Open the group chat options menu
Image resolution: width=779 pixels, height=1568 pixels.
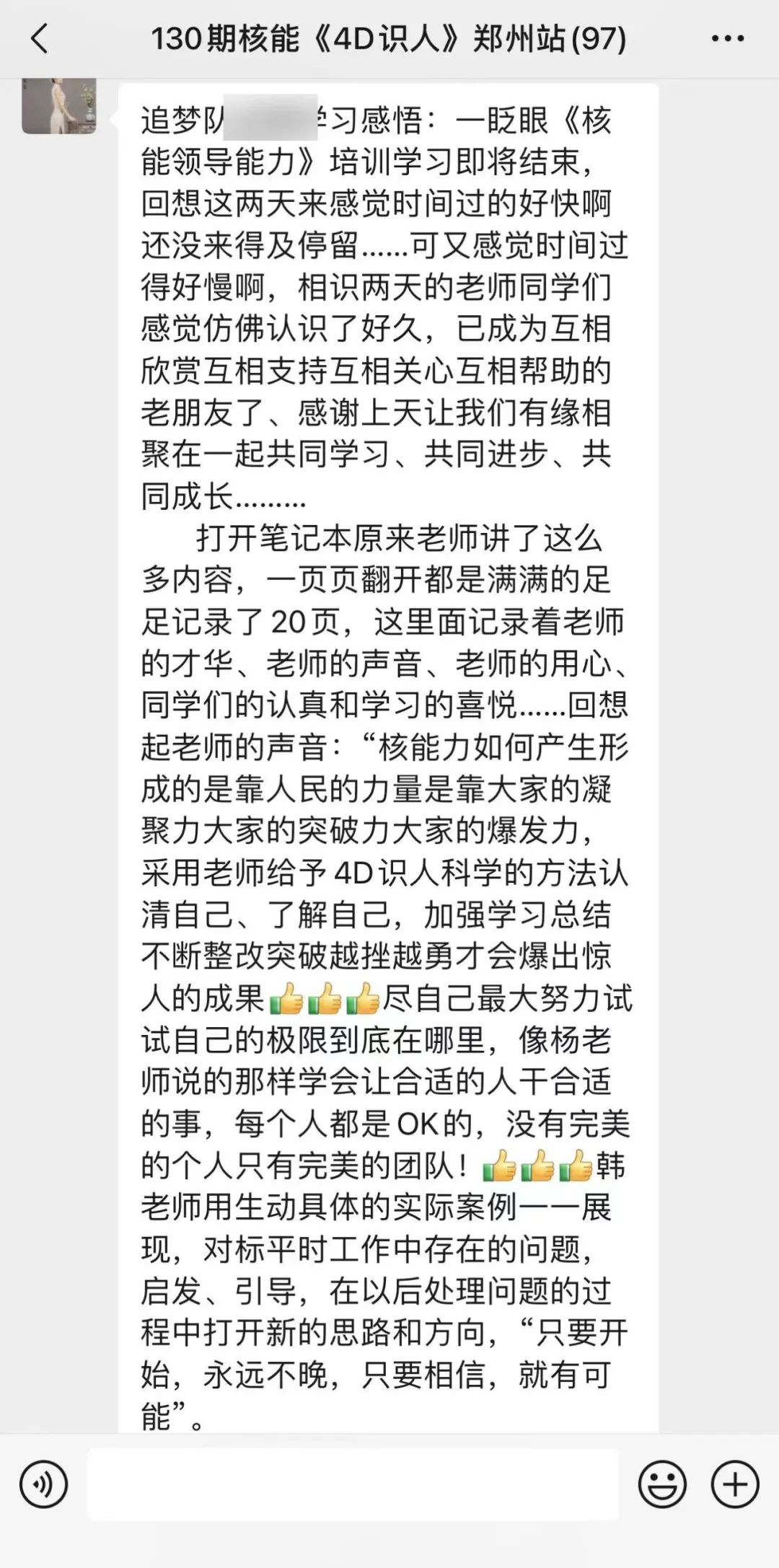[x=727, y=38]
